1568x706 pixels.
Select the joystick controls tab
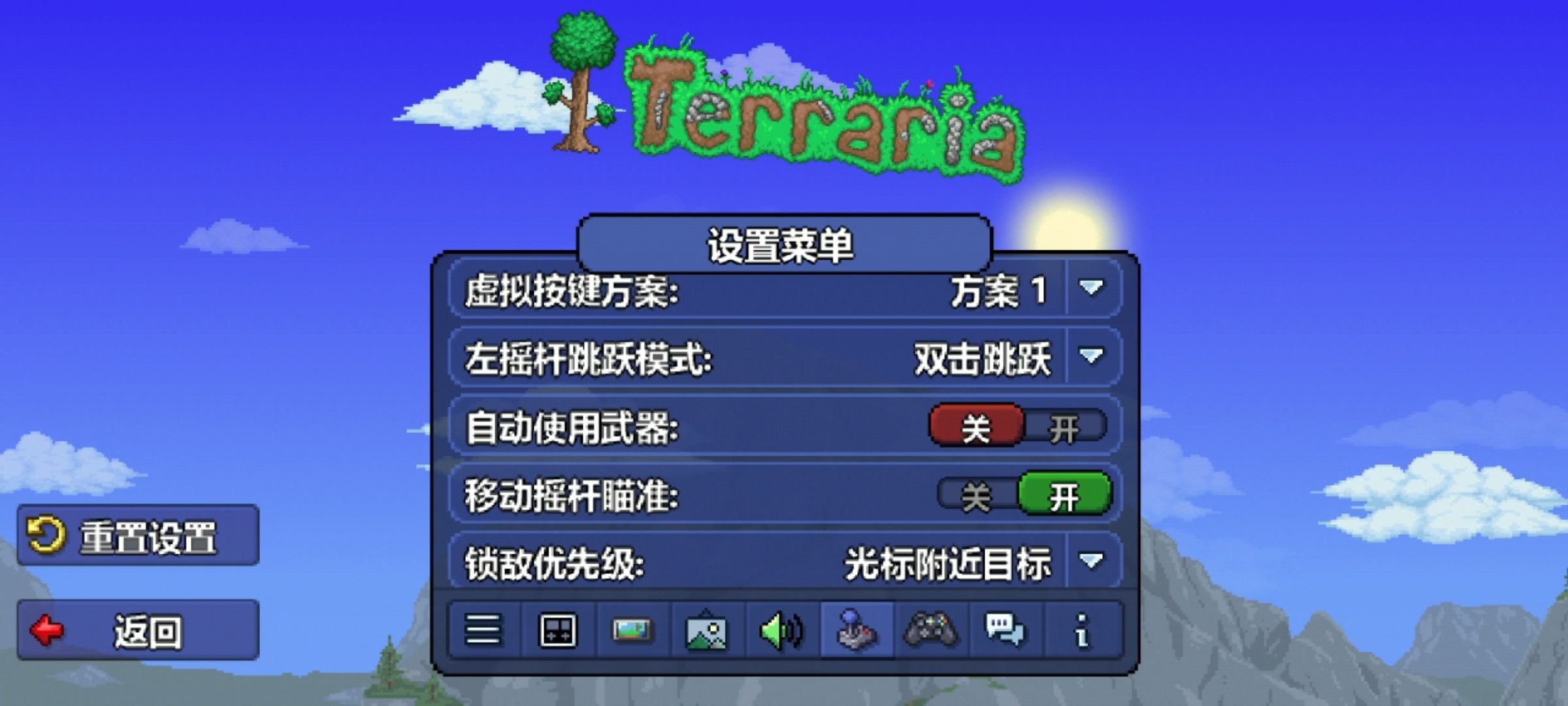coord(857,631)
